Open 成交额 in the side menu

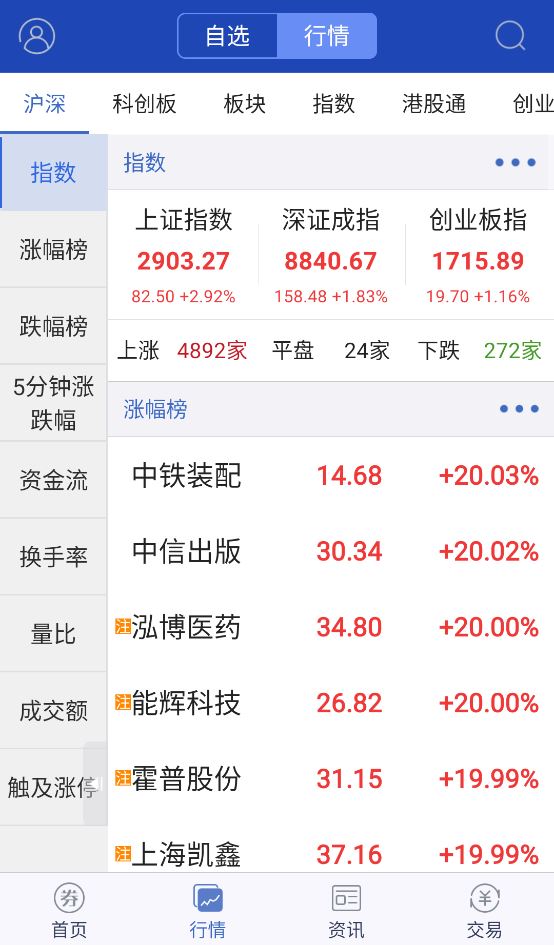pyautogui.click(x=54, y=711)
